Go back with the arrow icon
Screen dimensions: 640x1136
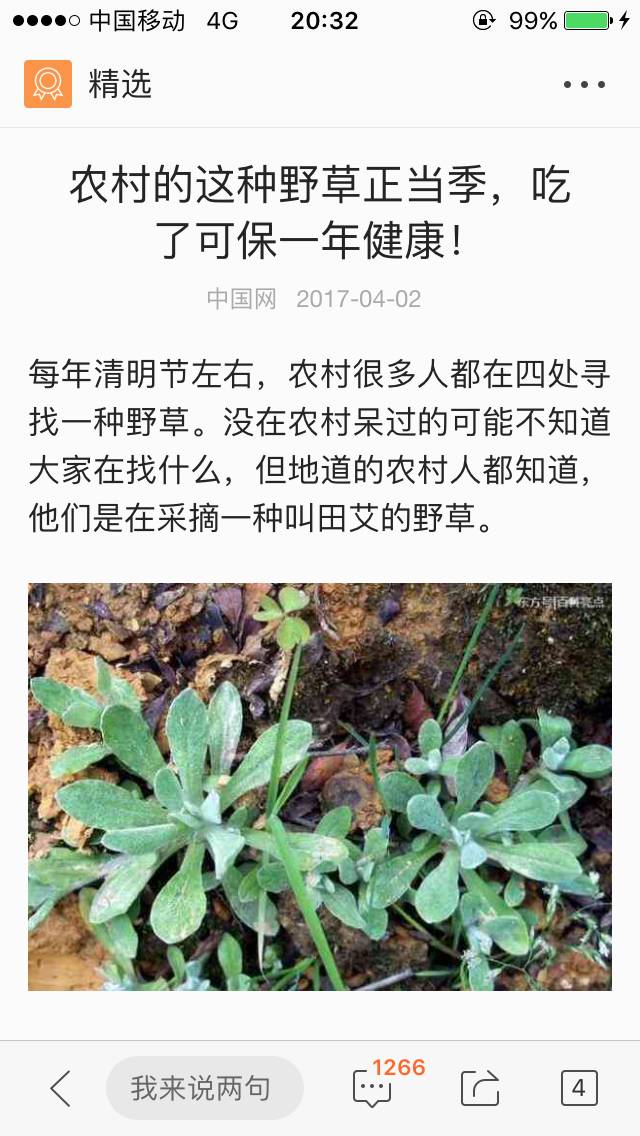[61, 1088]
